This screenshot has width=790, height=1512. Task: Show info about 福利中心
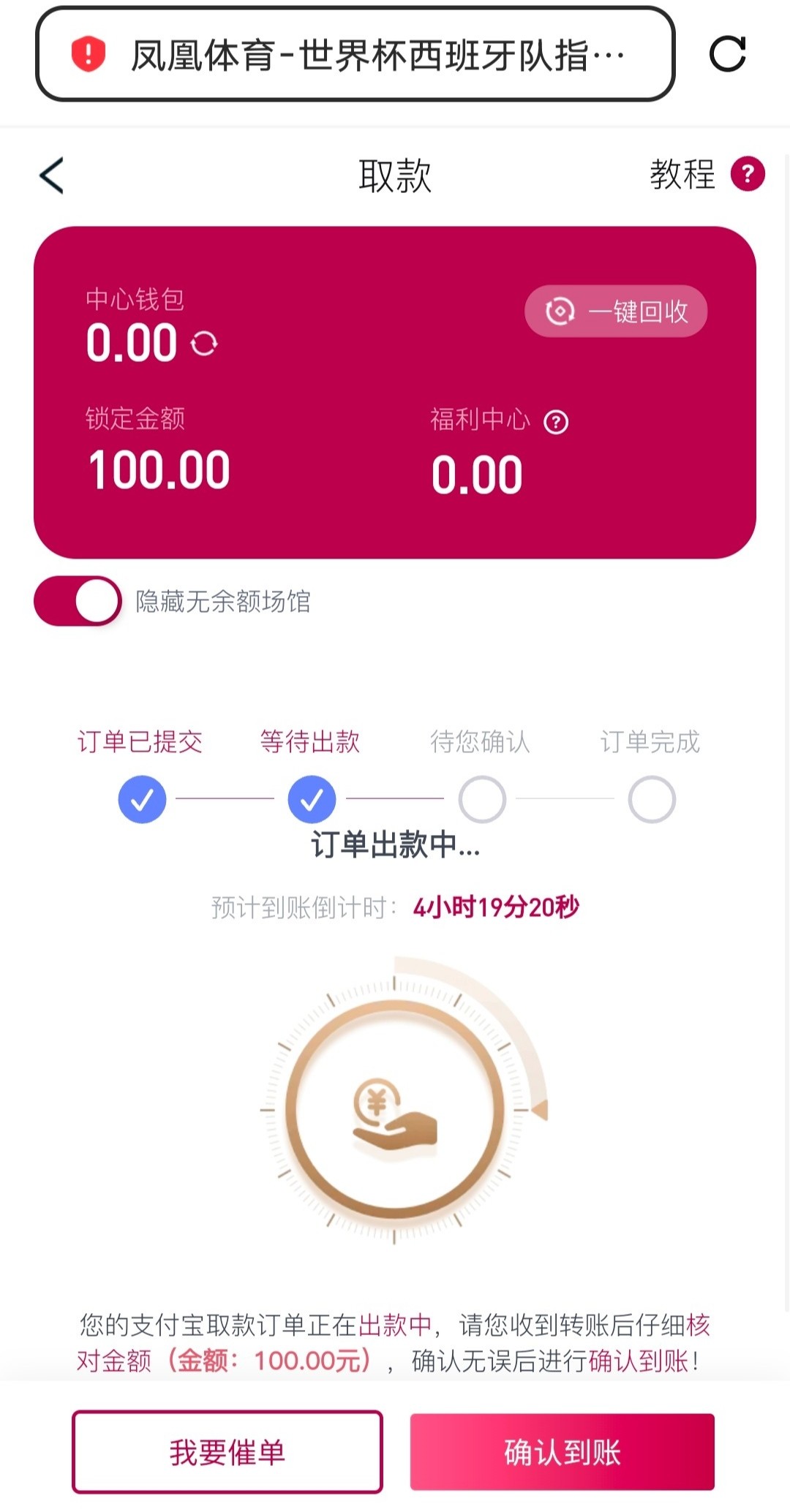(557, 422)
